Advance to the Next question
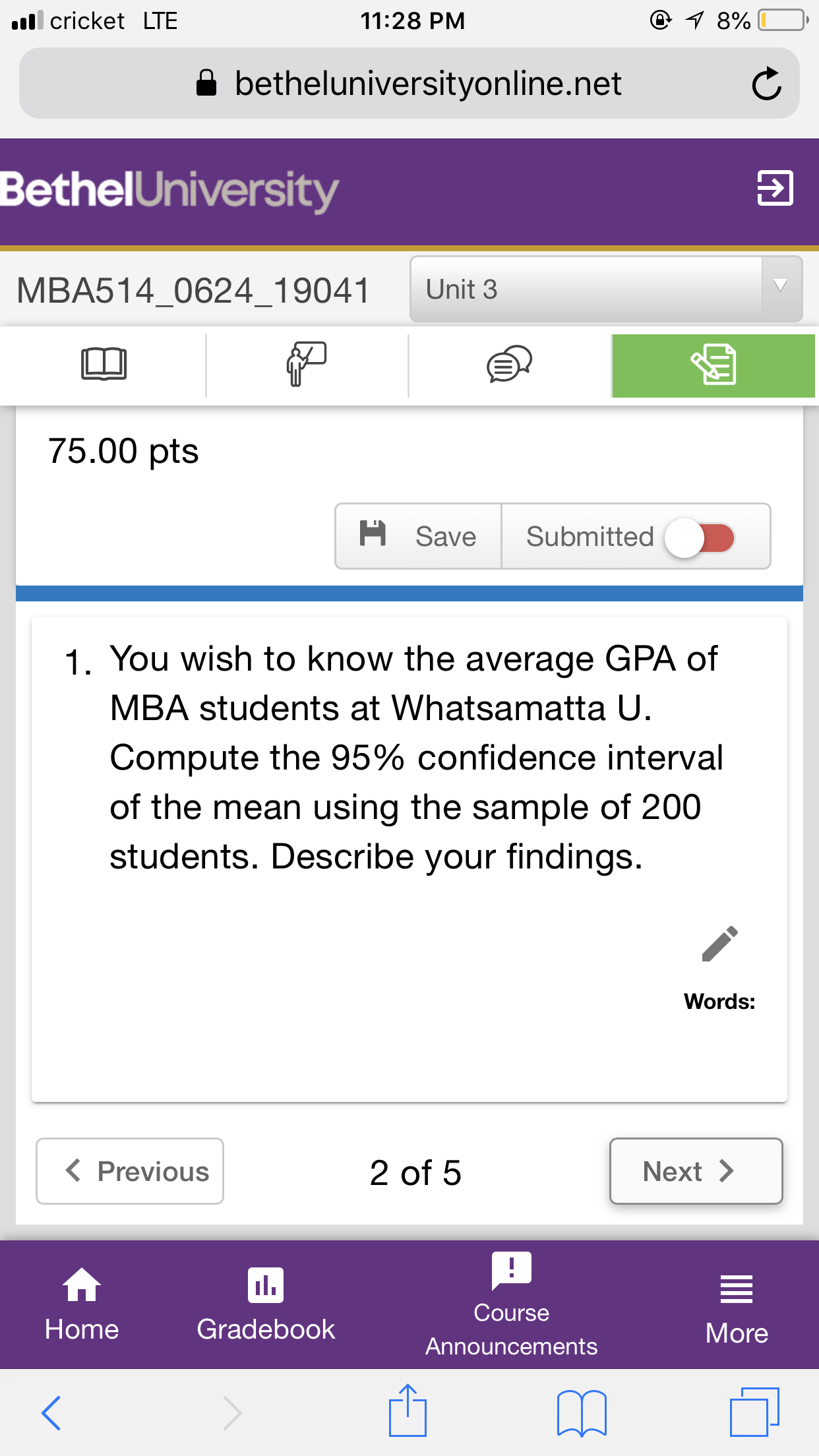The height and width of the screenshot is (1456, 819). point(696,1171)
